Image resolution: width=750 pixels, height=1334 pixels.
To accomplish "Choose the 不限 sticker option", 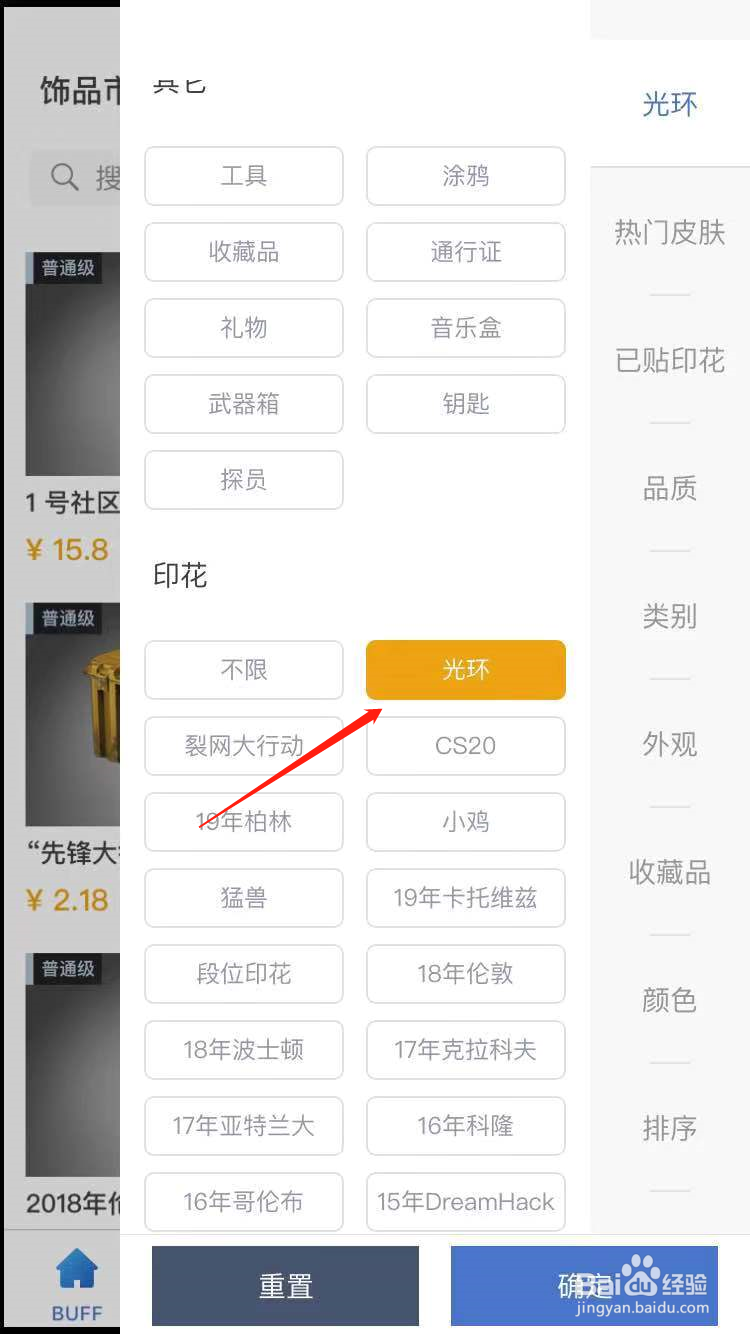I will coord(243,670).
